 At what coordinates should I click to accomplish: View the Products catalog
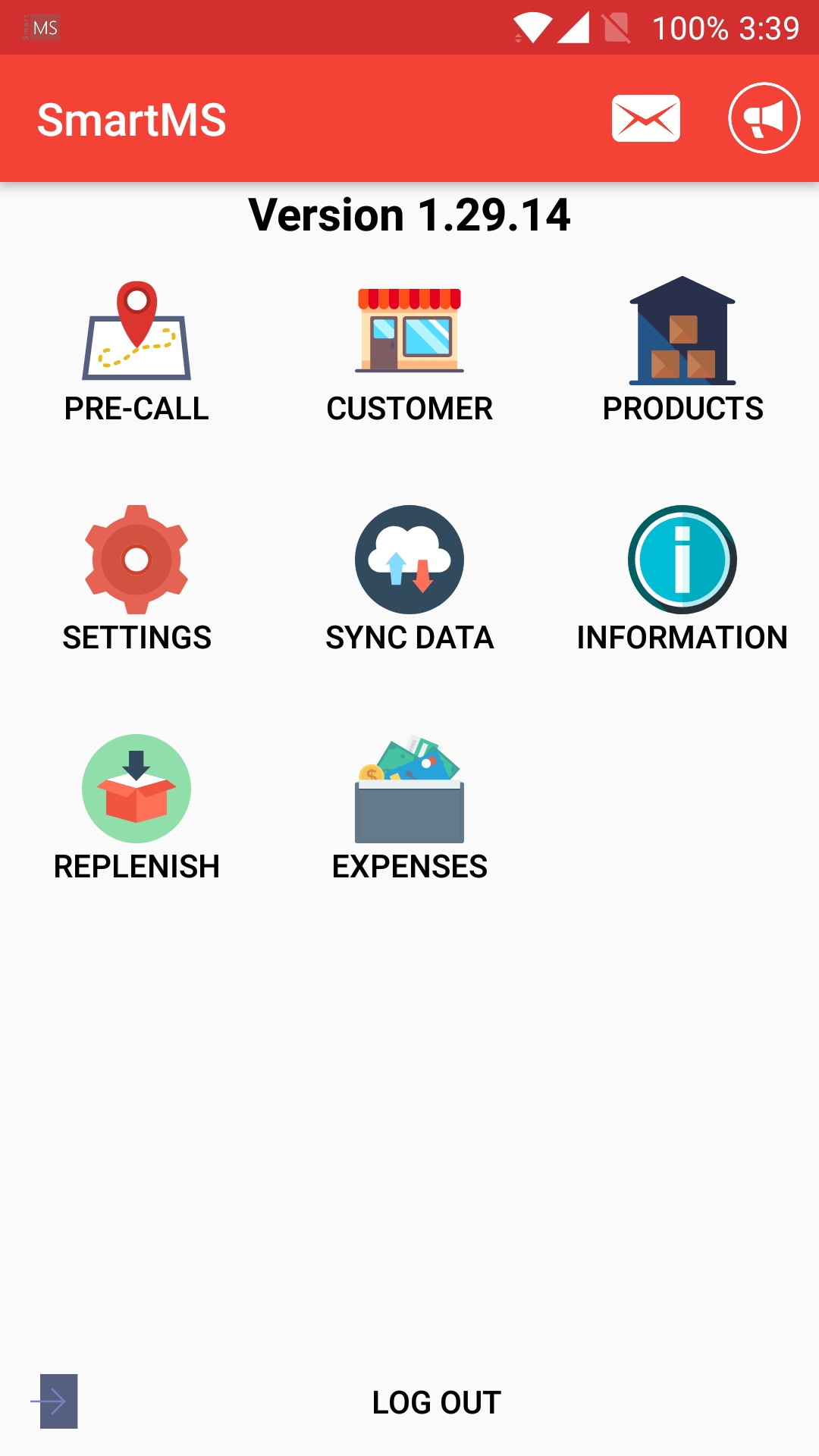682,350
